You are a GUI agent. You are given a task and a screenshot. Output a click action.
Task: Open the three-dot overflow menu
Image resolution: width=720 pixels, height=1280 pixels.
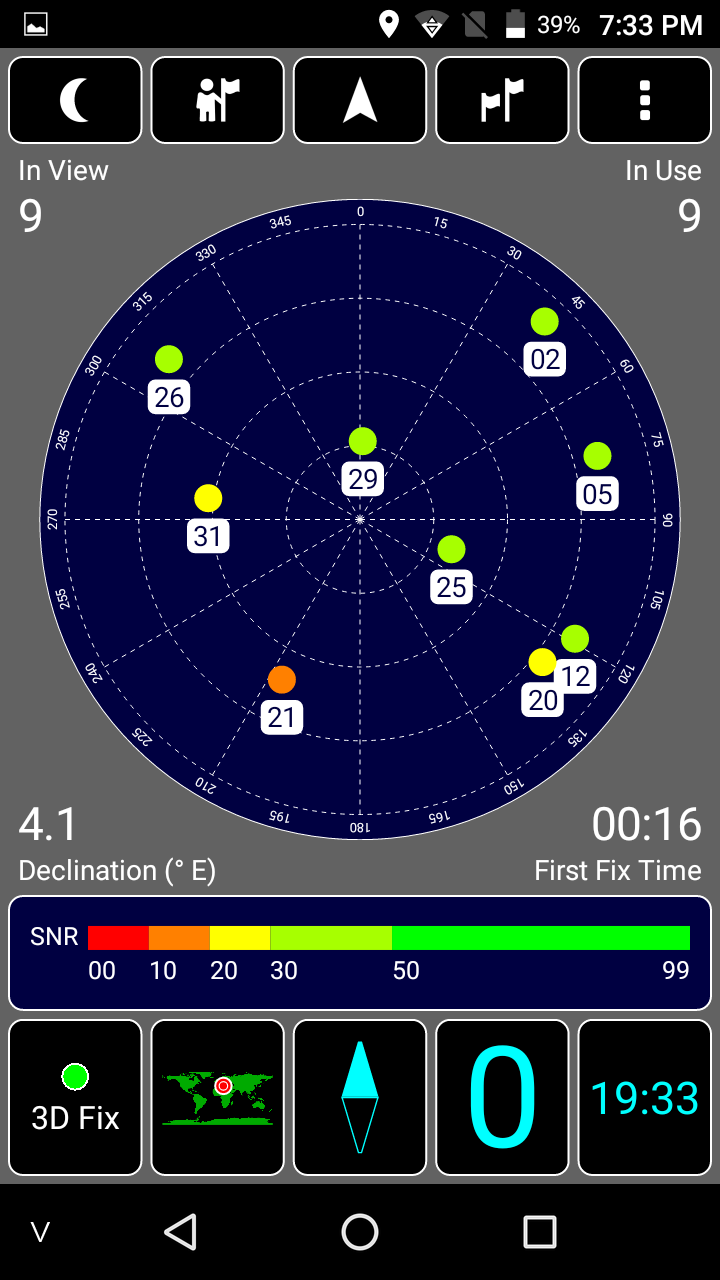pos(644,100)
